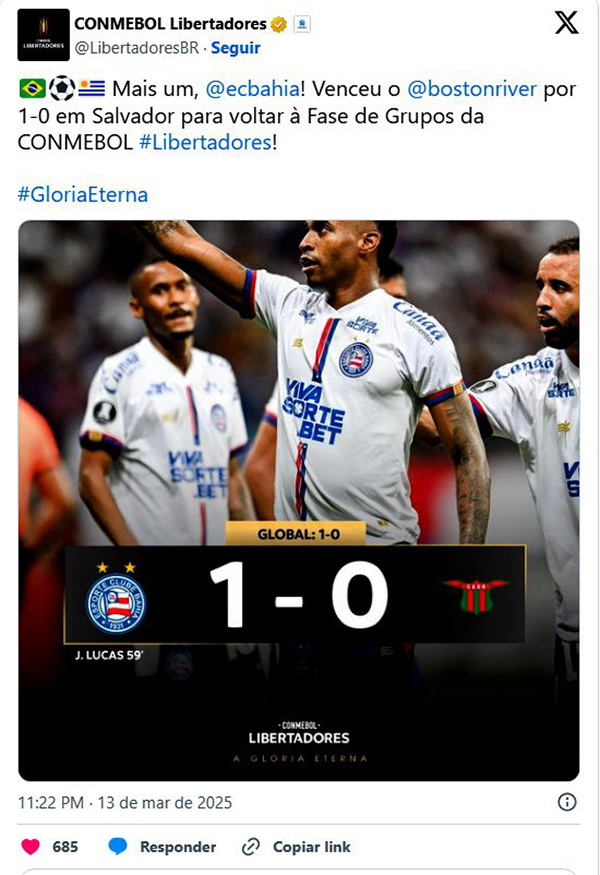Like the tweet with 685 likes
This screenshot has height=875, width=600.
coord(31,847)
